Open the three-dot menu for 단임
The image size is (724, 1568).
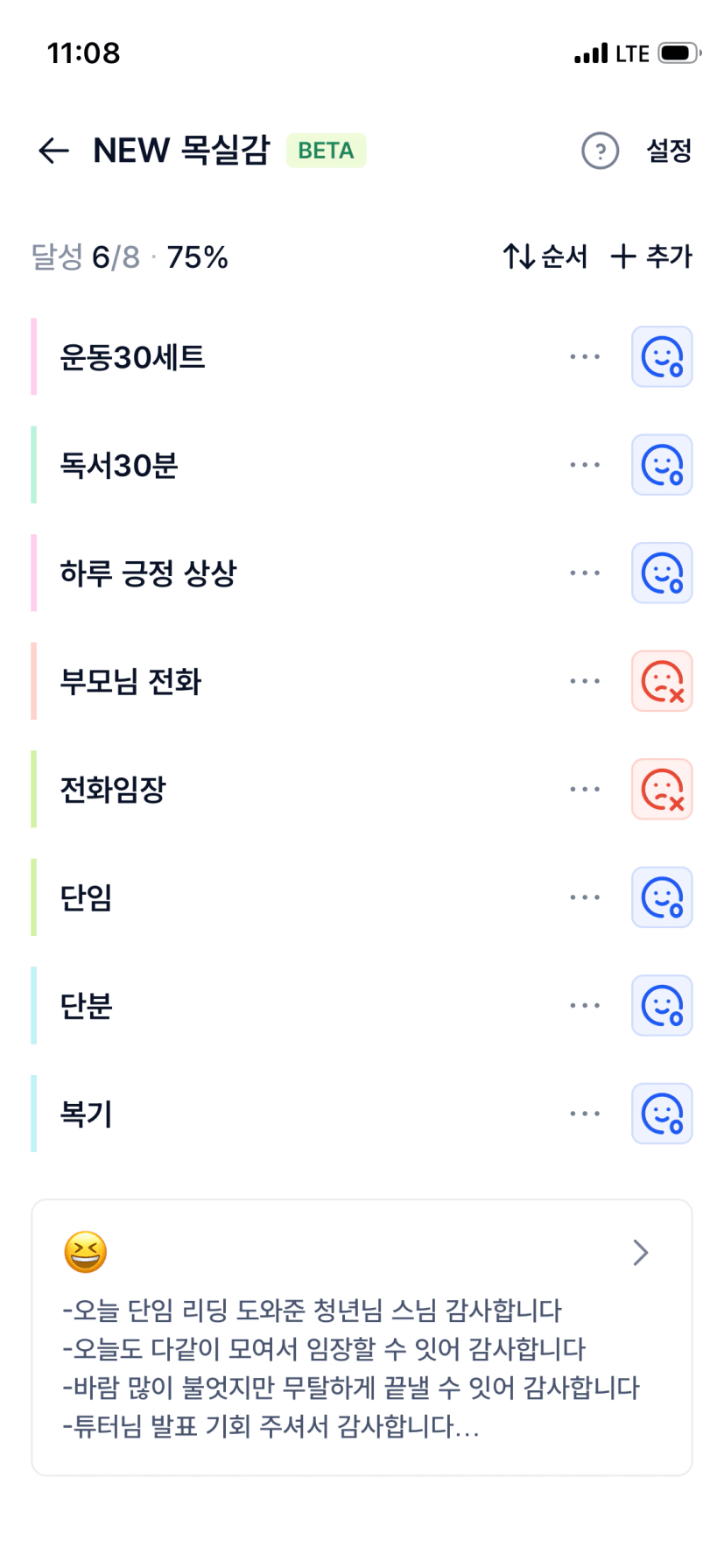[x=584, y=897]
